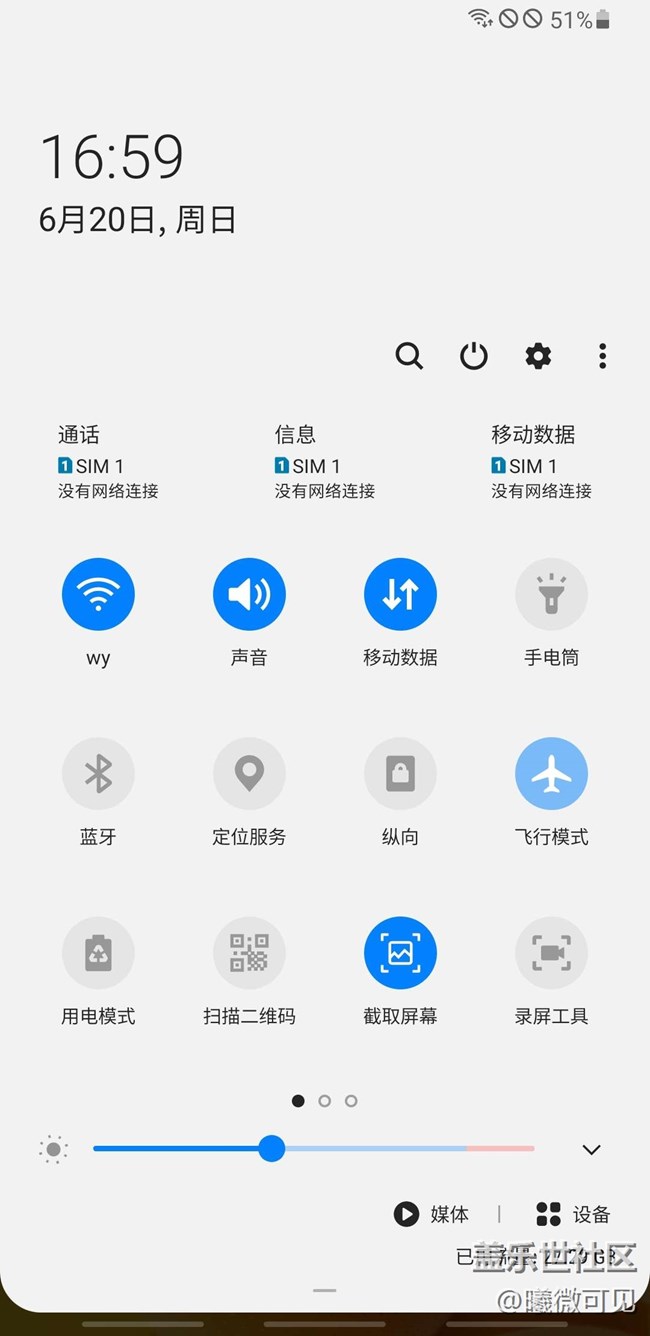Viewport: 650px width, 1336px height.
Task: Turn on 定位服务 location services
Action: click(x=249, y=773)
